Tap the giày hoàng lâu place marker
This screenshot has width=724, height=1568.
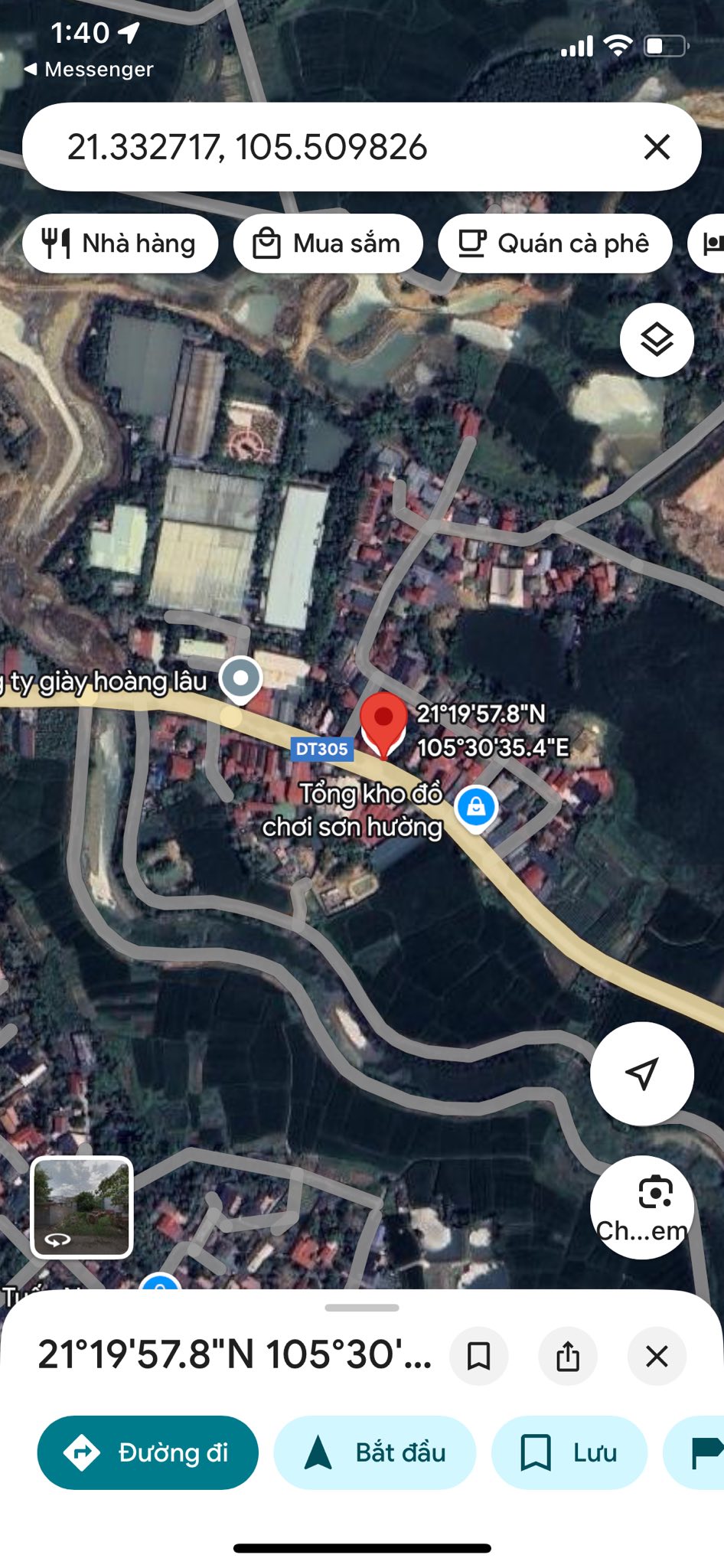click(x=241, y=678)
